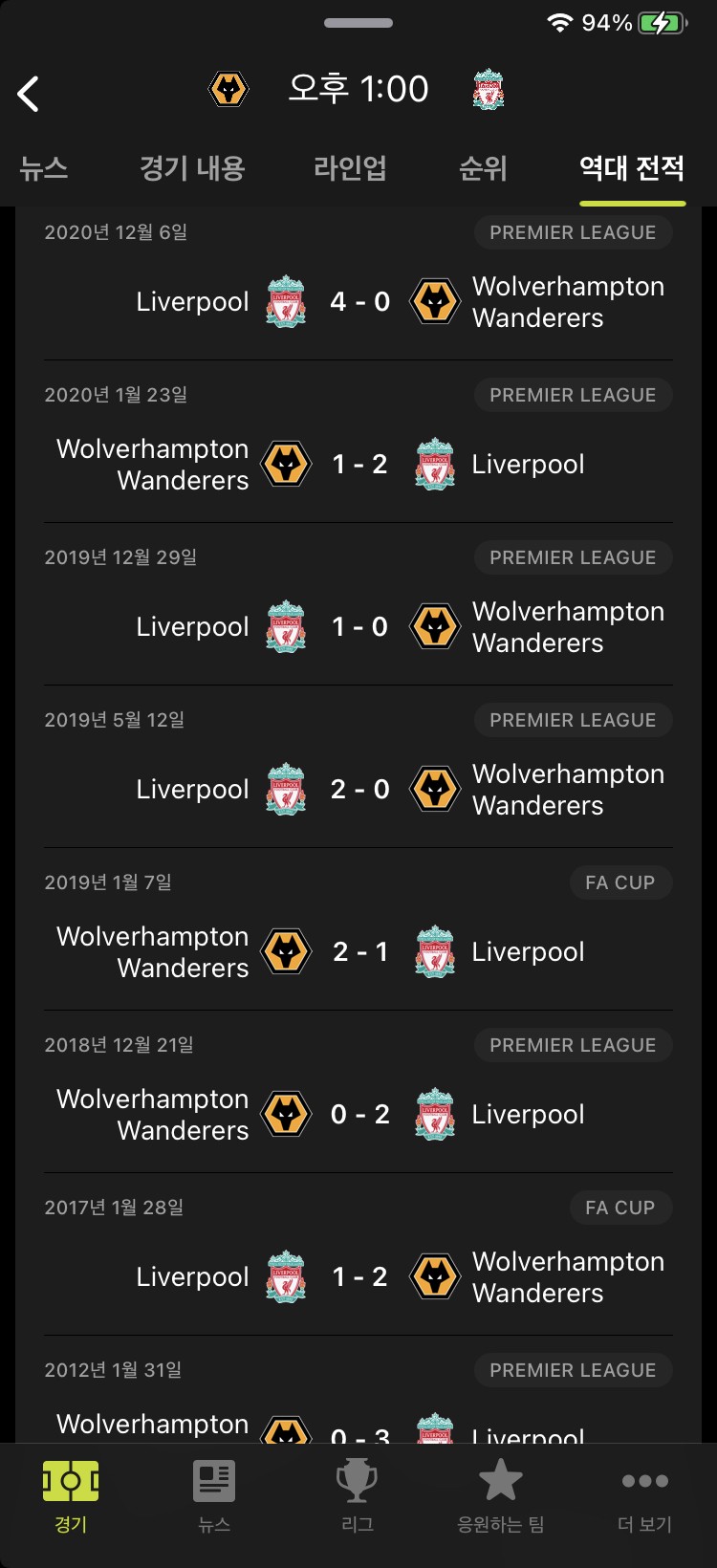Switch to the 라인업 tab
Viewport: 717px width, 1568px height.
coord(350,168)
